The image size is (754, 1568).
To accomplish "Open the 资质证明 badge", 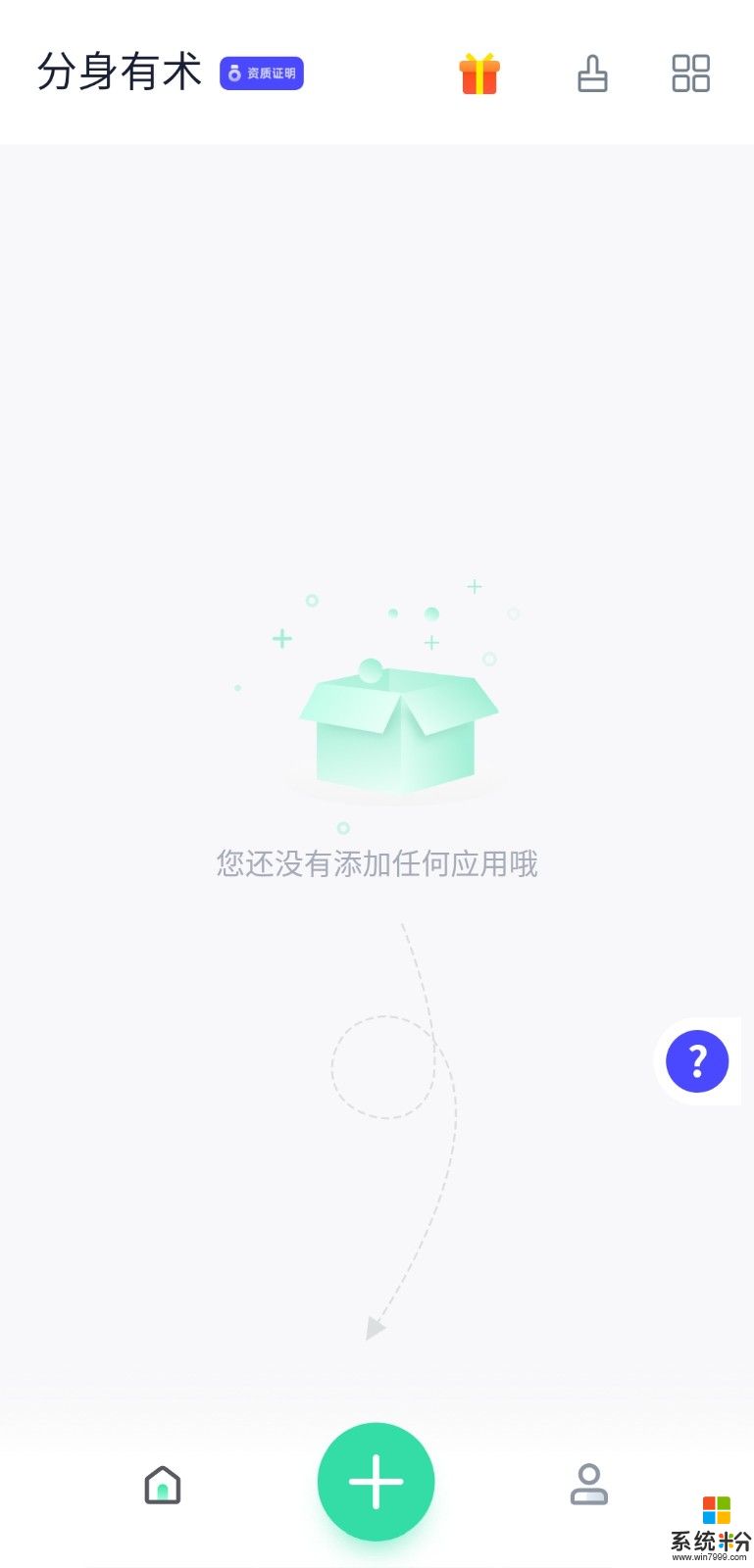I will (x=262, y=73).
